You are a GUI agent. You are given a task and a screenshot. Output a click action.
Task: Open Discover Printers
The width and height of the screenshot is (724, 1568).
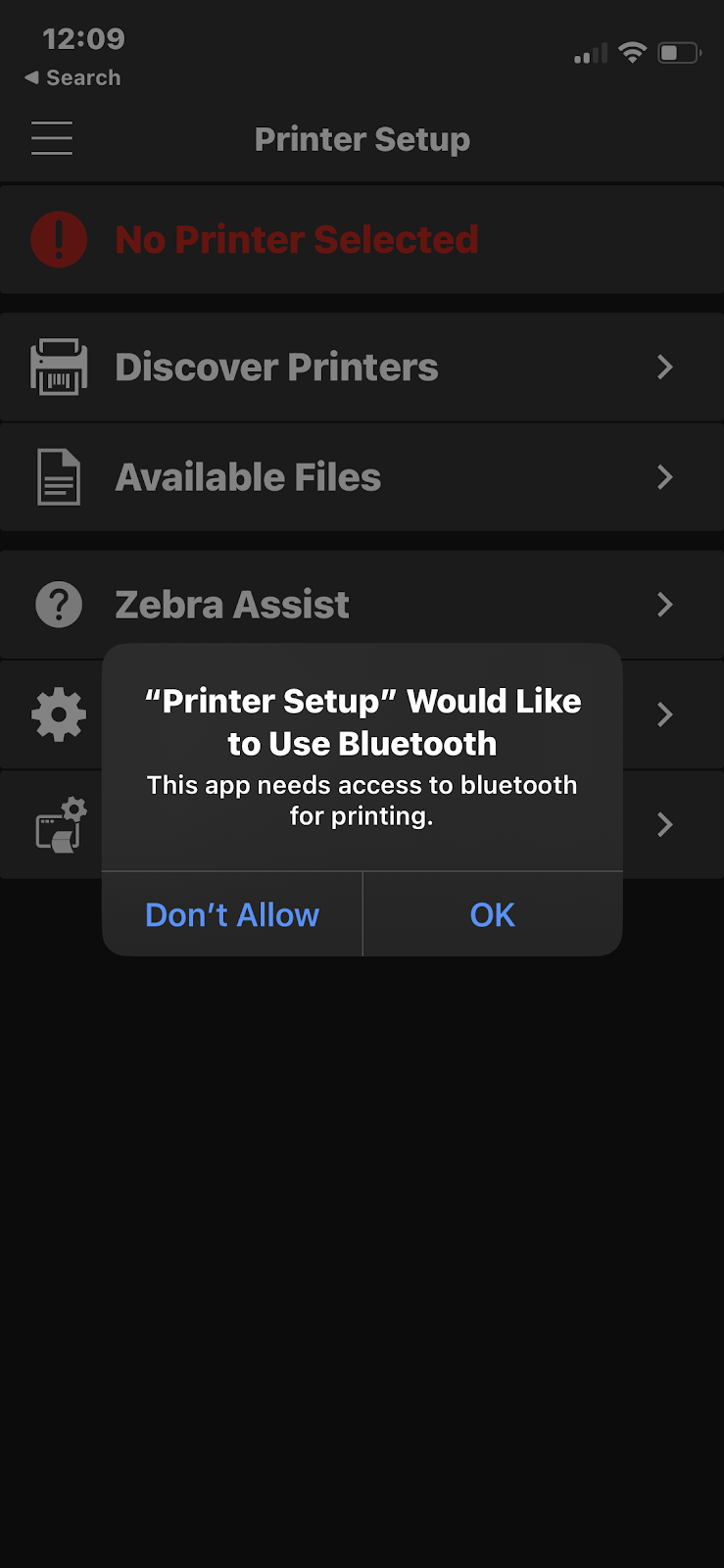pos(362,367)
